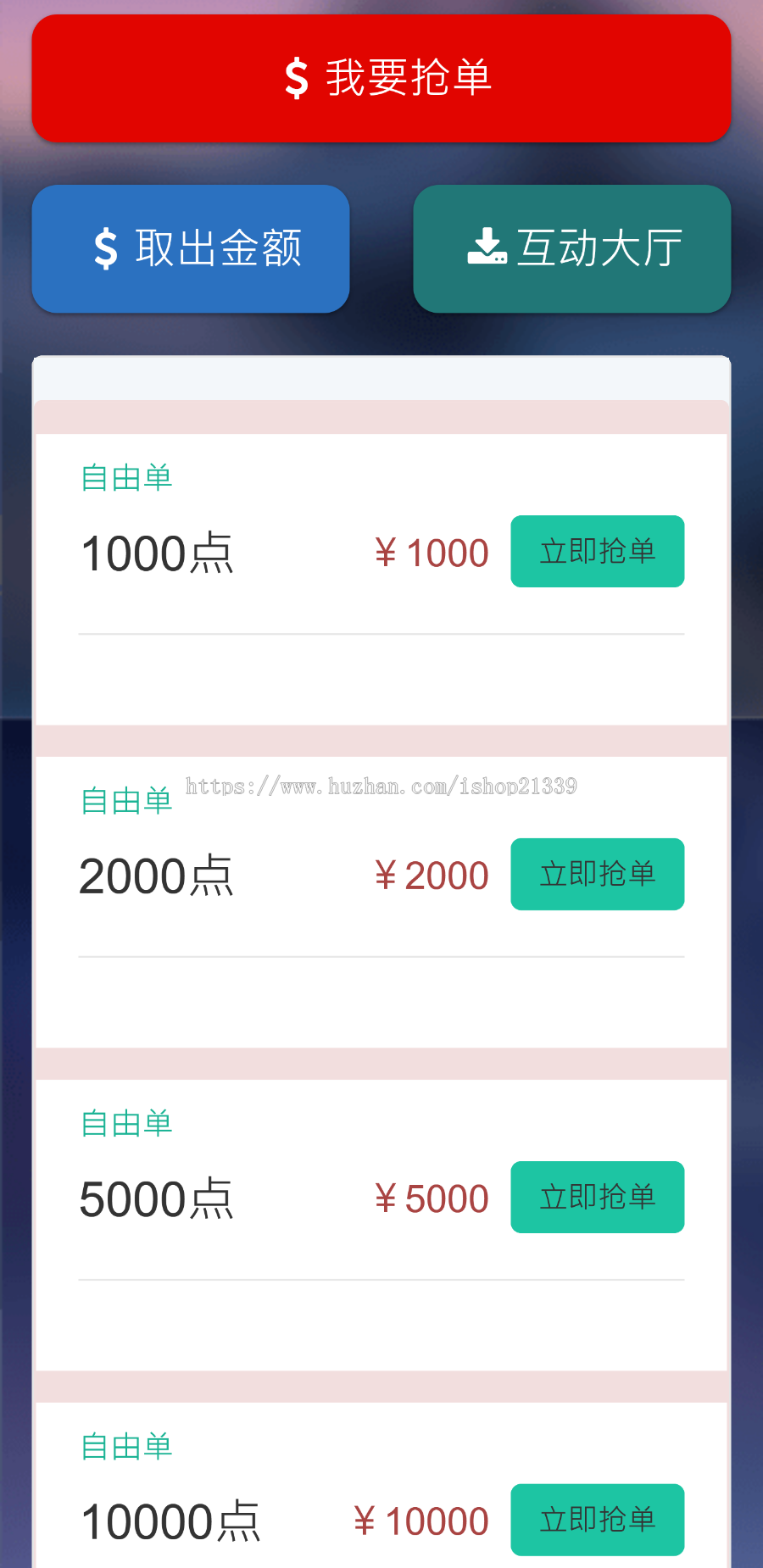763x1568 pixels.
Task: Open 互动大厅 via the green button
Action: tap(571, 248)
